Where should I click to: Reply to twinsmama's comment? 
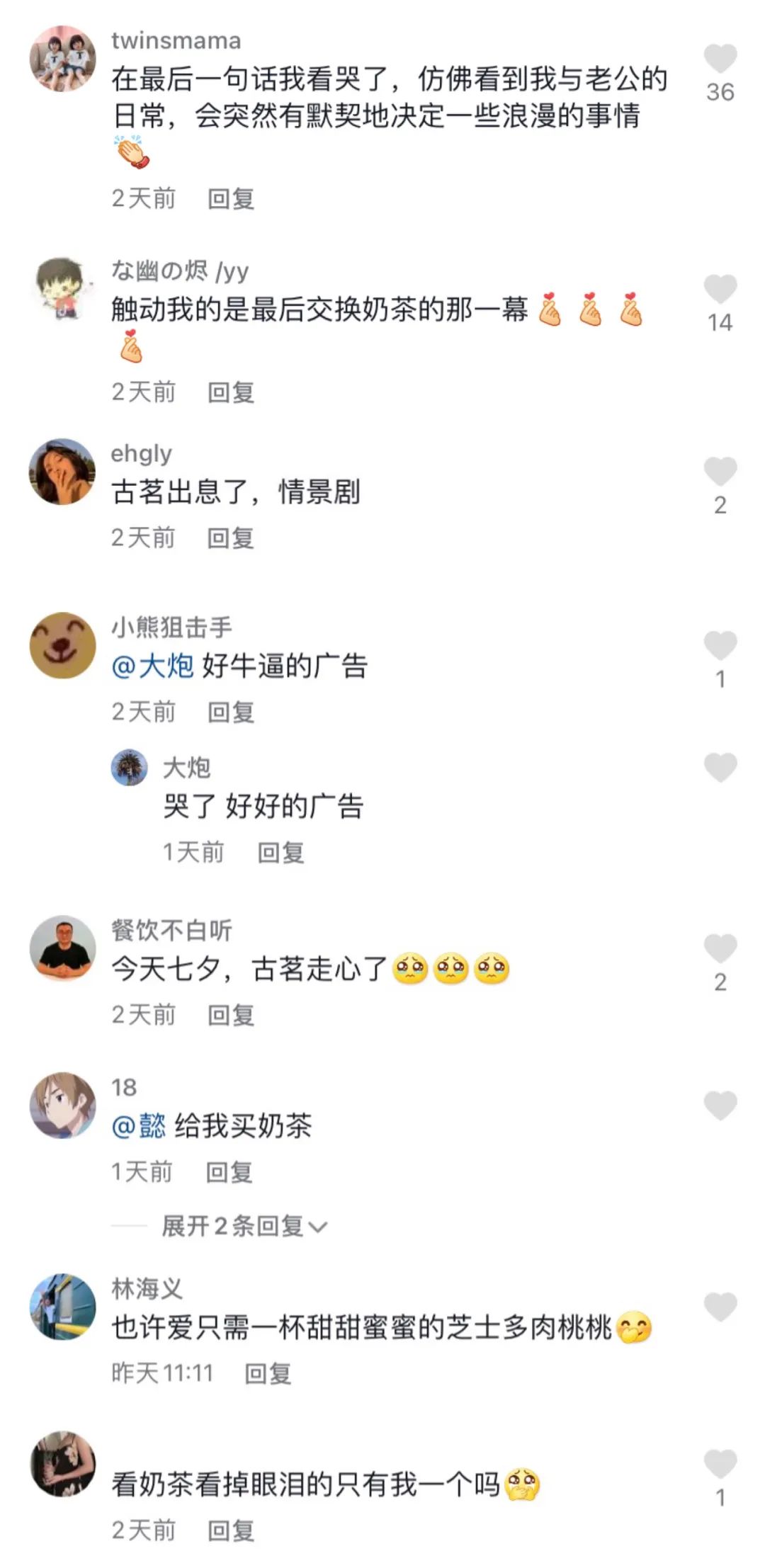coord(231,199)
